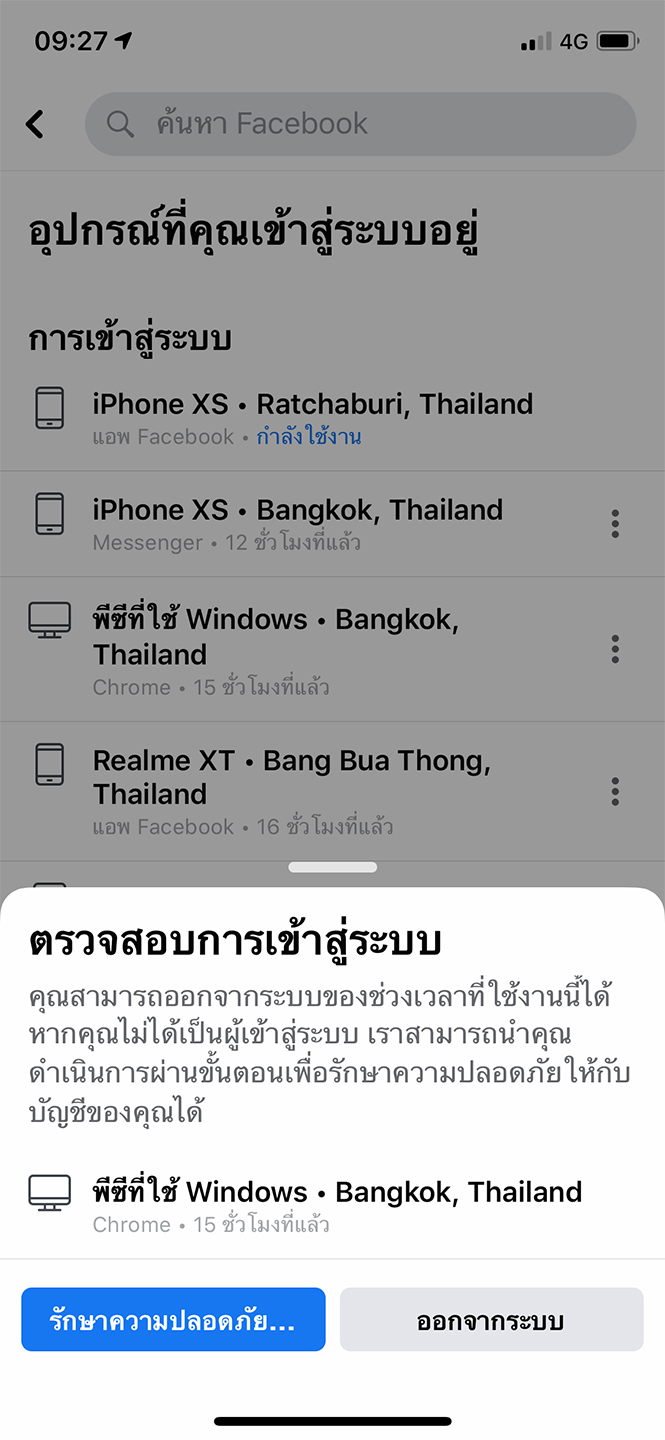This screenshot has width=665, height=1440.
Task: Open options for Windows PC Bangkok session
Action: [615, 650]
